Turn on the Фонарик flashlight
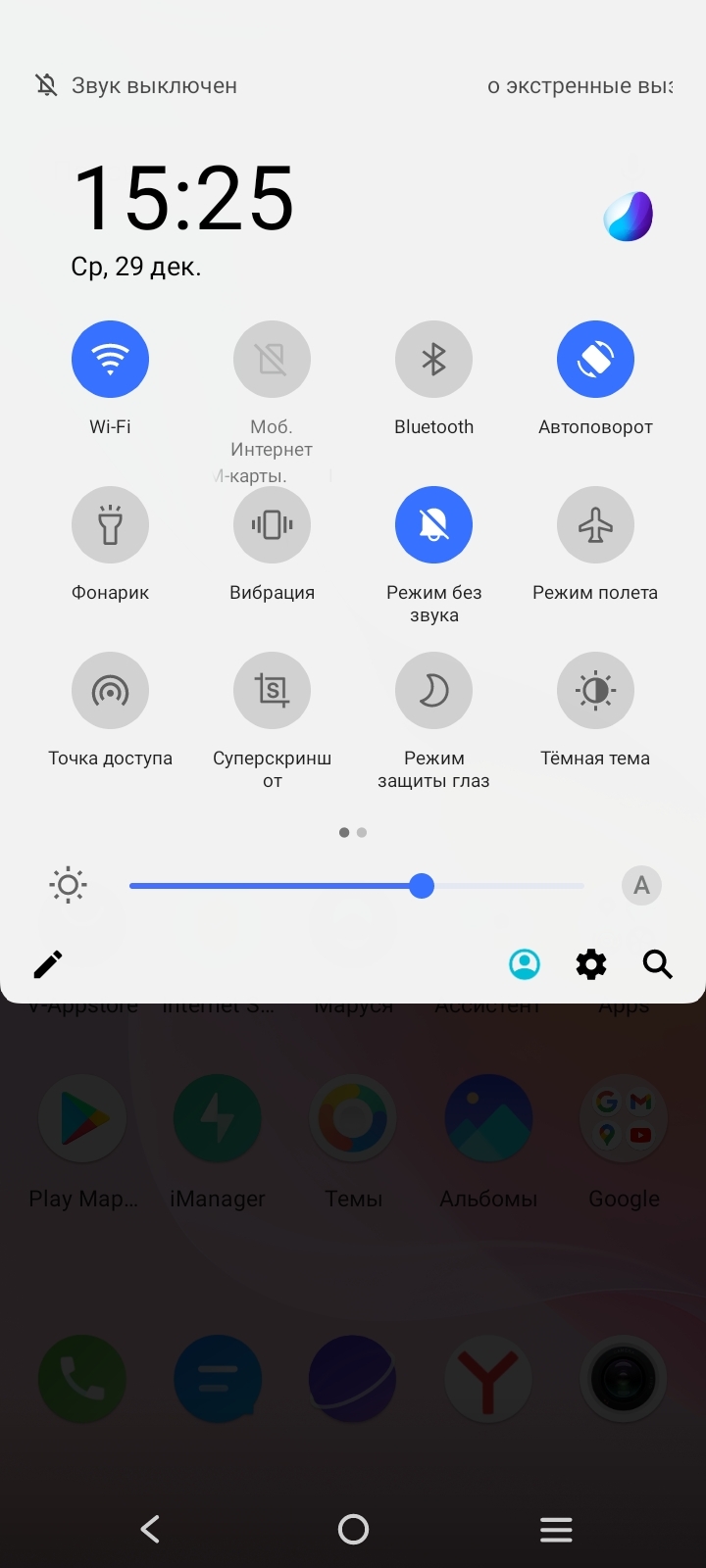 click(110, 525)
